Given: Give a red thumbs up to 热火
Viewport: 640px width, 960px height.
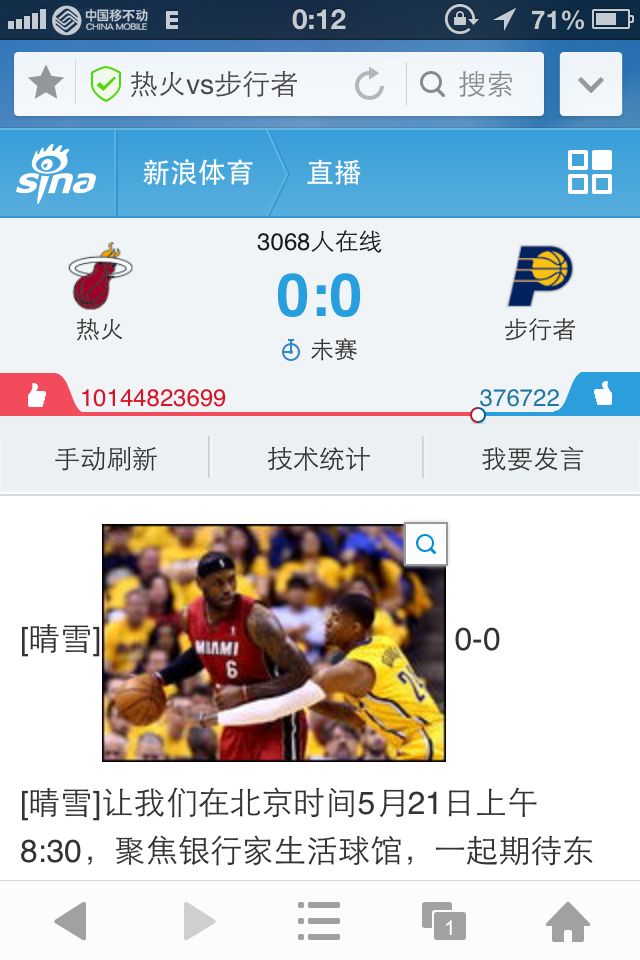Looking at the screenshot, I should [37, 395].
